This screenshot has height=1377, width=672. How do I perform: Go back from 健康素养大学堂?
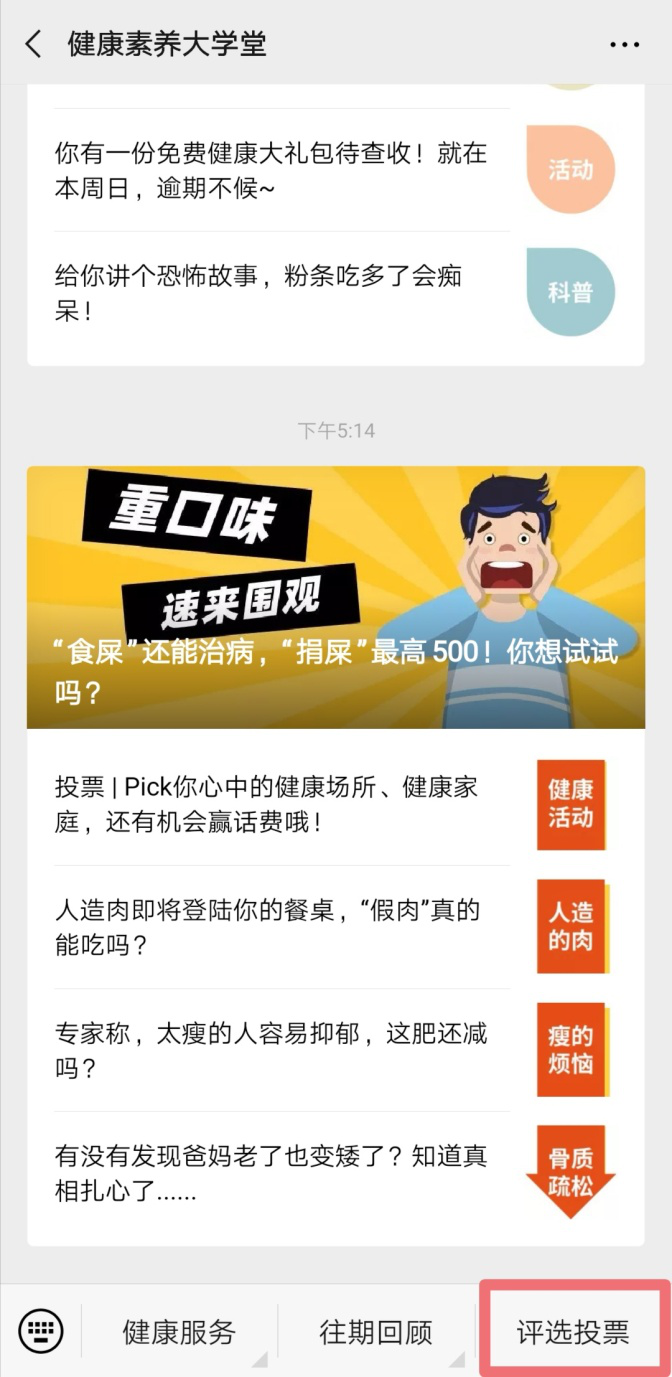pyautogui.click(x=34, y=44)
